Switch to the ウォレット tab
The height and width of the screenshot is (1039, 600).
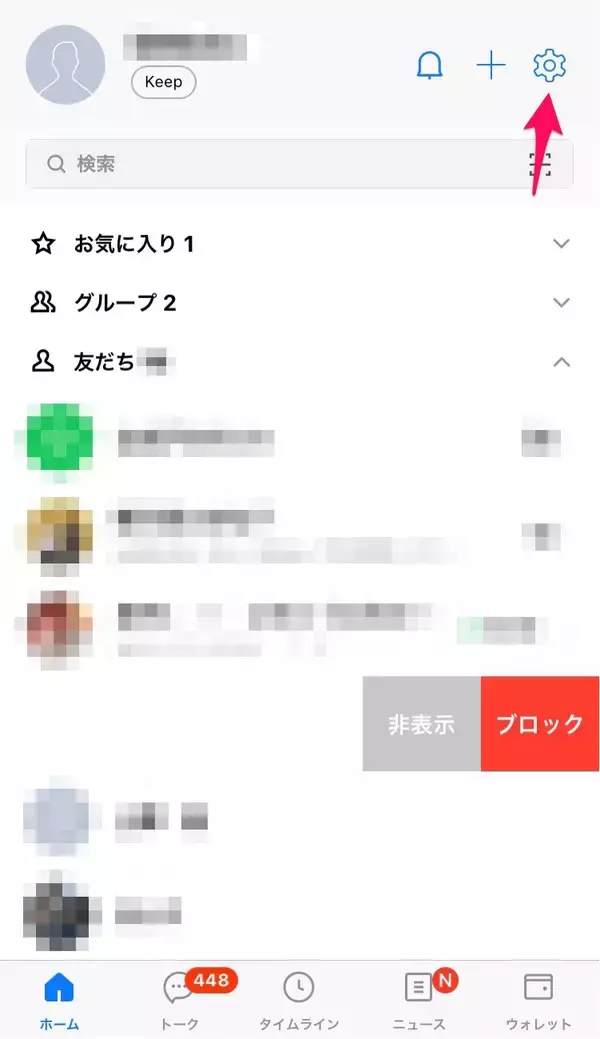point(538,1000)
